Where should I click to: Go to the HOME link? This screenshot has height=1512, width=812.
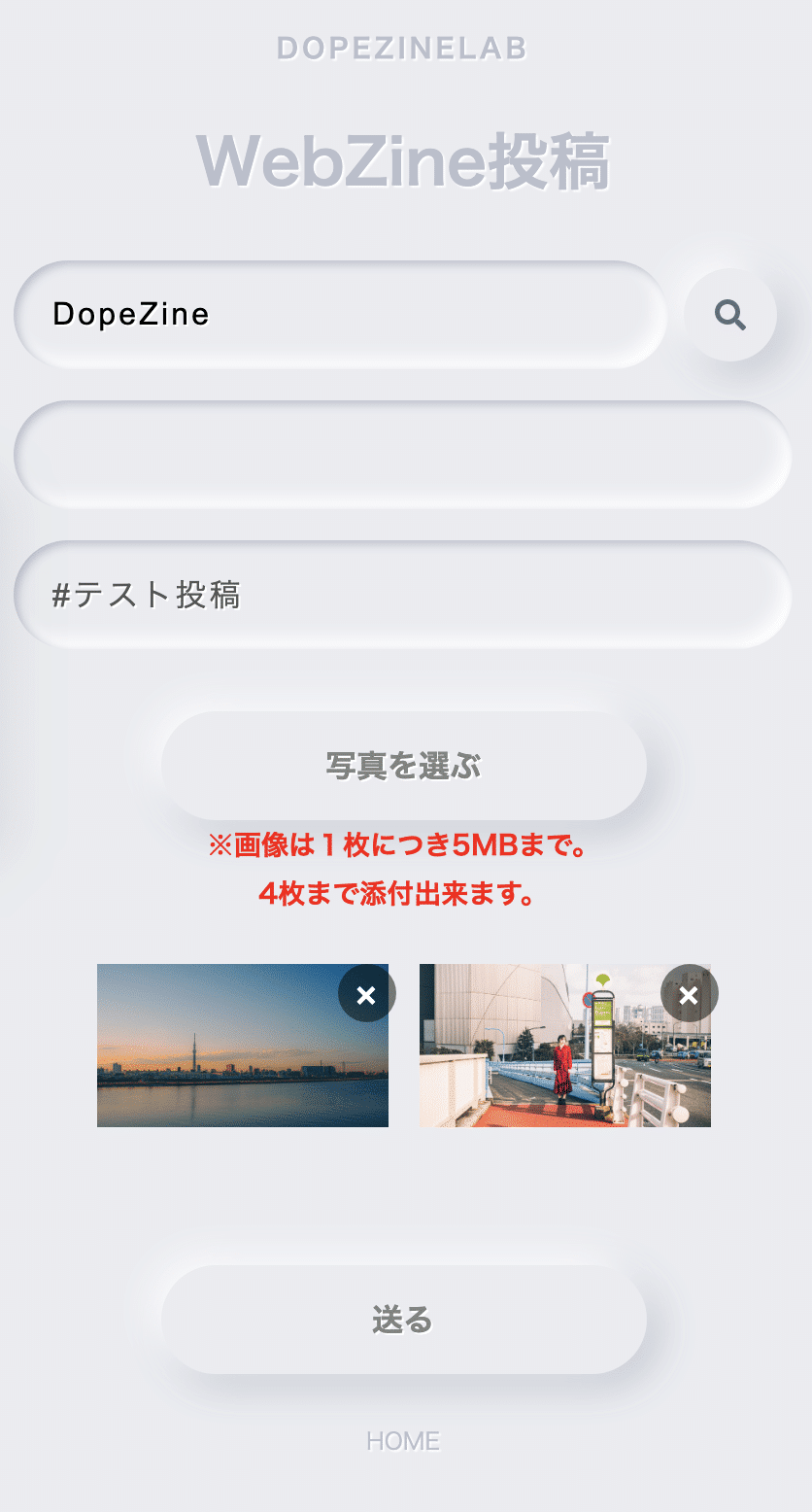[x=403, y=1441]
